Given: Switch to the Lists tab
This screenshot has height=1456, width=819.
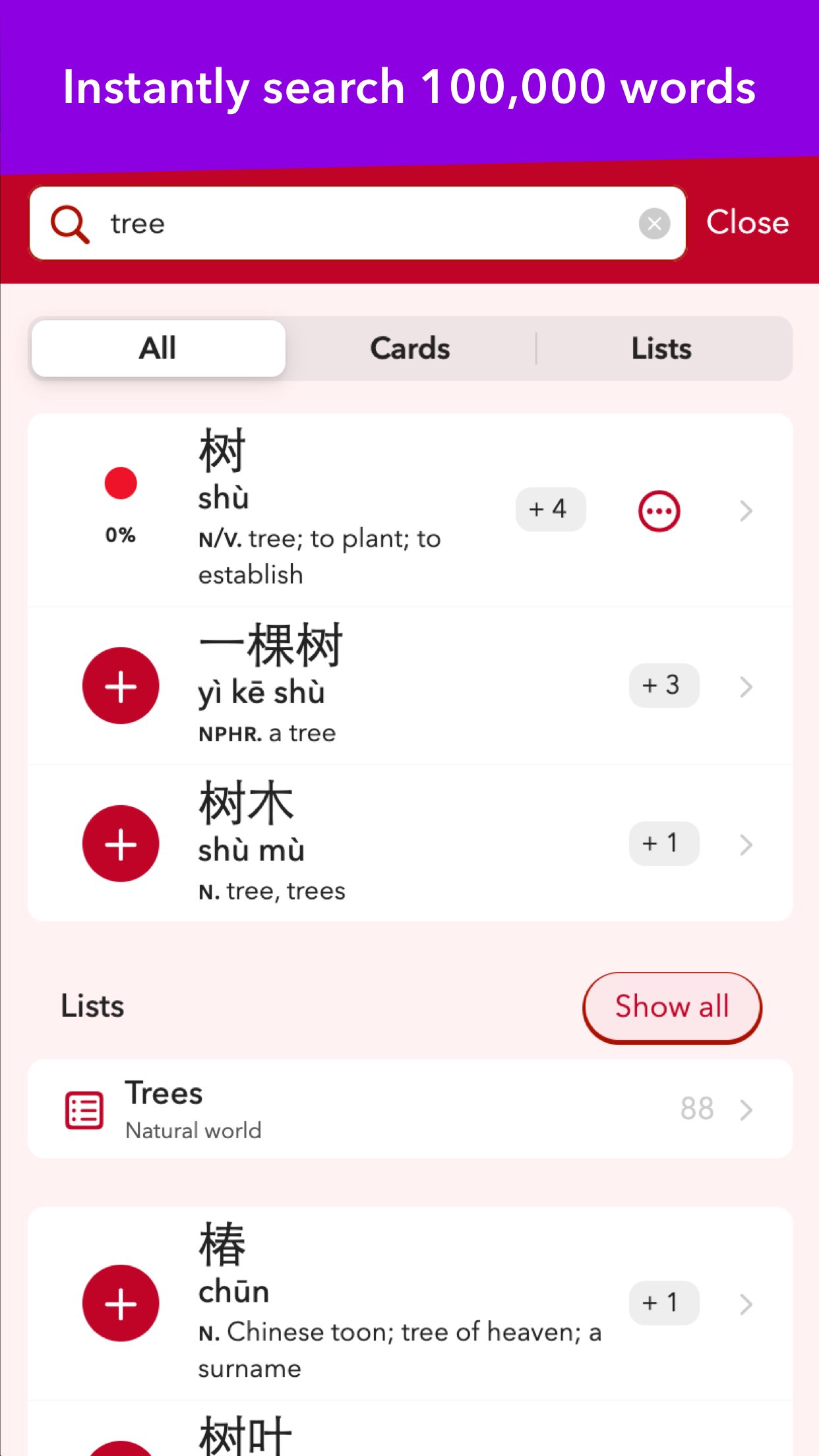Looking at the screenshot, I should tap(661, 348).
